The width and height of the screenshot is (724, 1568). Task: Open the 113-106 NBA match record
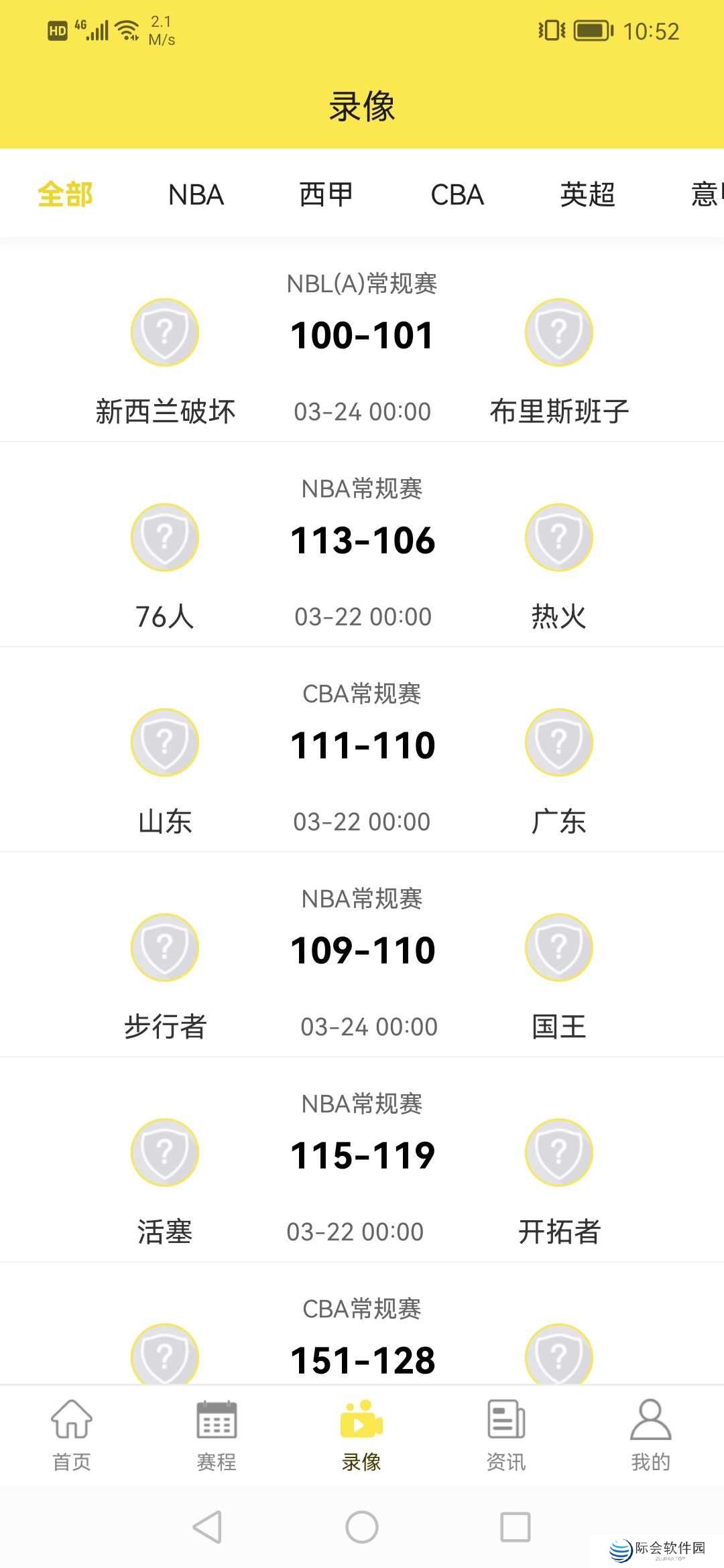[x=362, y=539]
